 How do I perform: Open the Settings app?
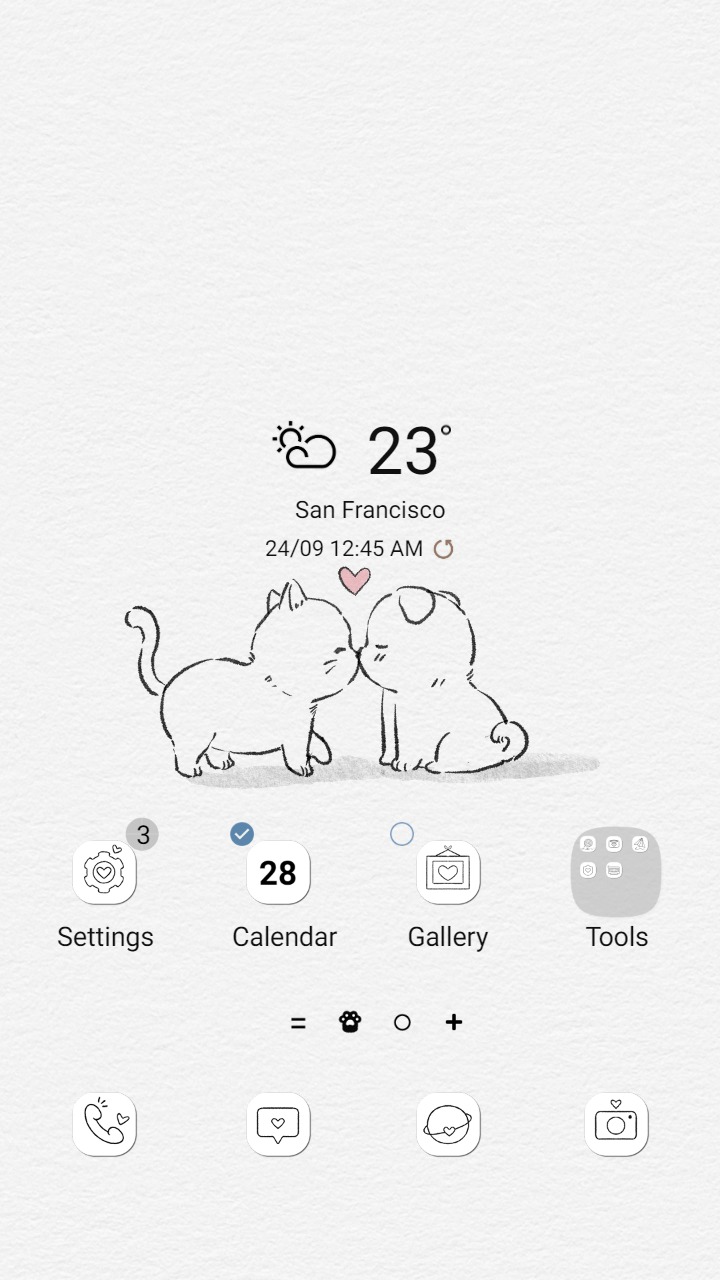(105, 872)
